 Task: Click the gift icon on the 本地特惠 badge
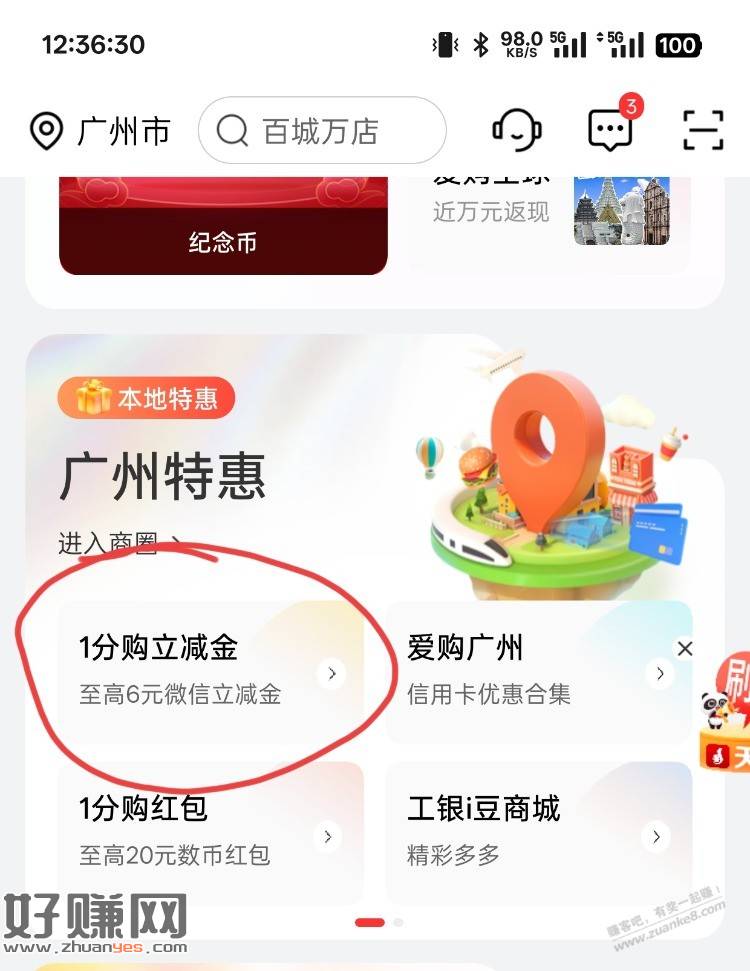[91, 398]
